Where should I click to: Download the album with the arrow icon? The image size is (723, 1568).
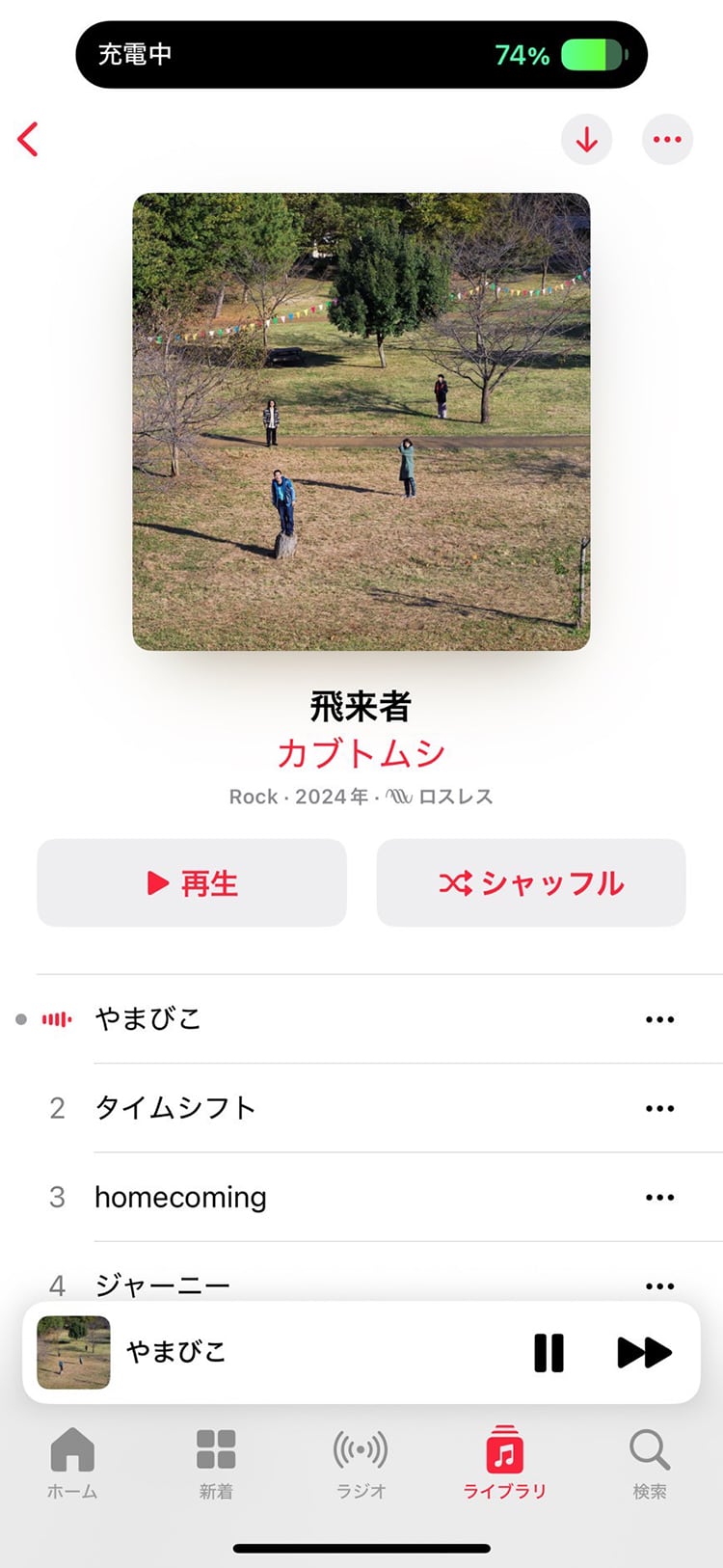(x=586, y=140)
